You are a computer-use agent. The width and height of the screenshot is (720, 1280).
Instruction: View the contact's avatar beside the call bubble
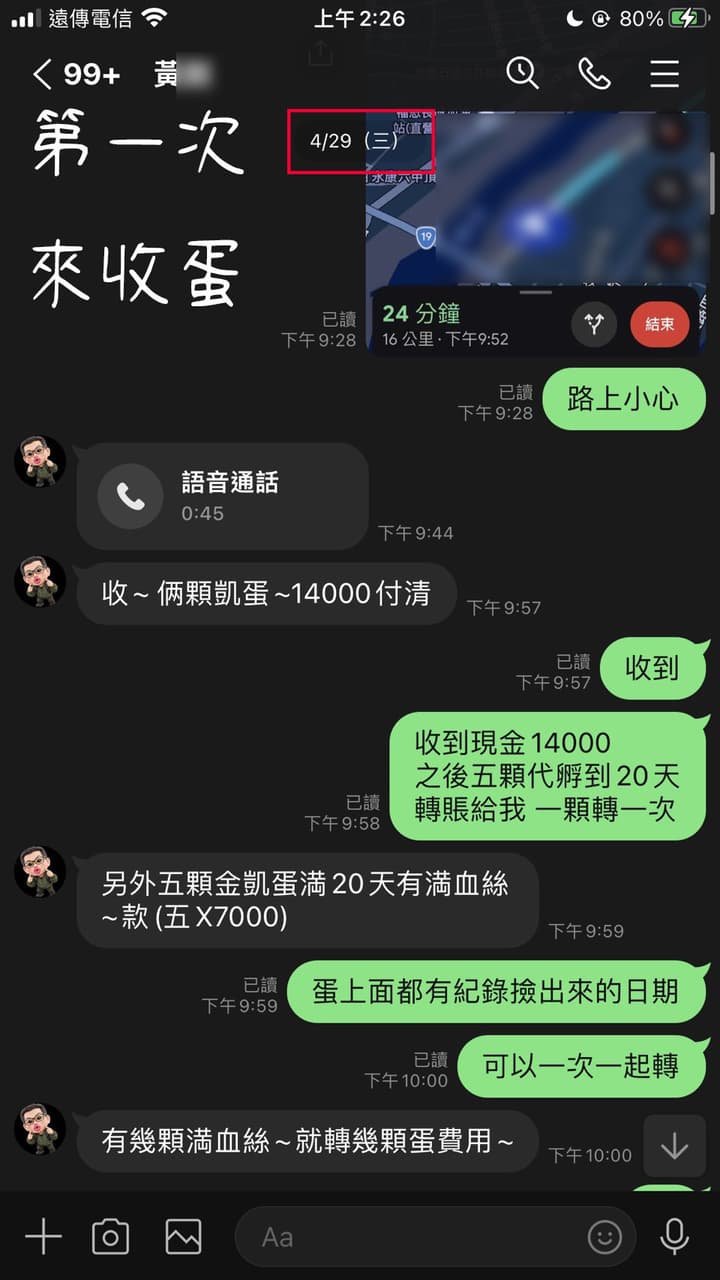point(40,461)
